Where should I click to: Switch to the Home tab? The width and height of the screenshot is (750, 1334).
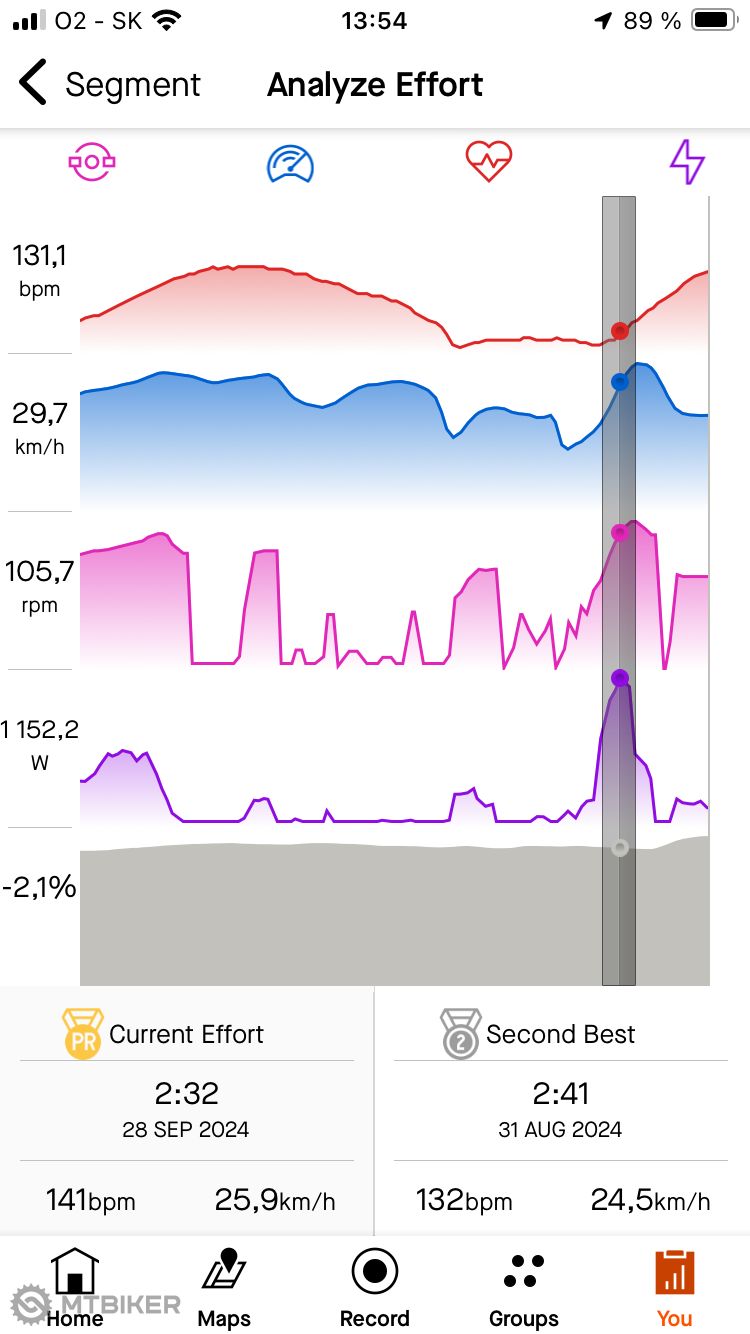[x=75, y=1287]
